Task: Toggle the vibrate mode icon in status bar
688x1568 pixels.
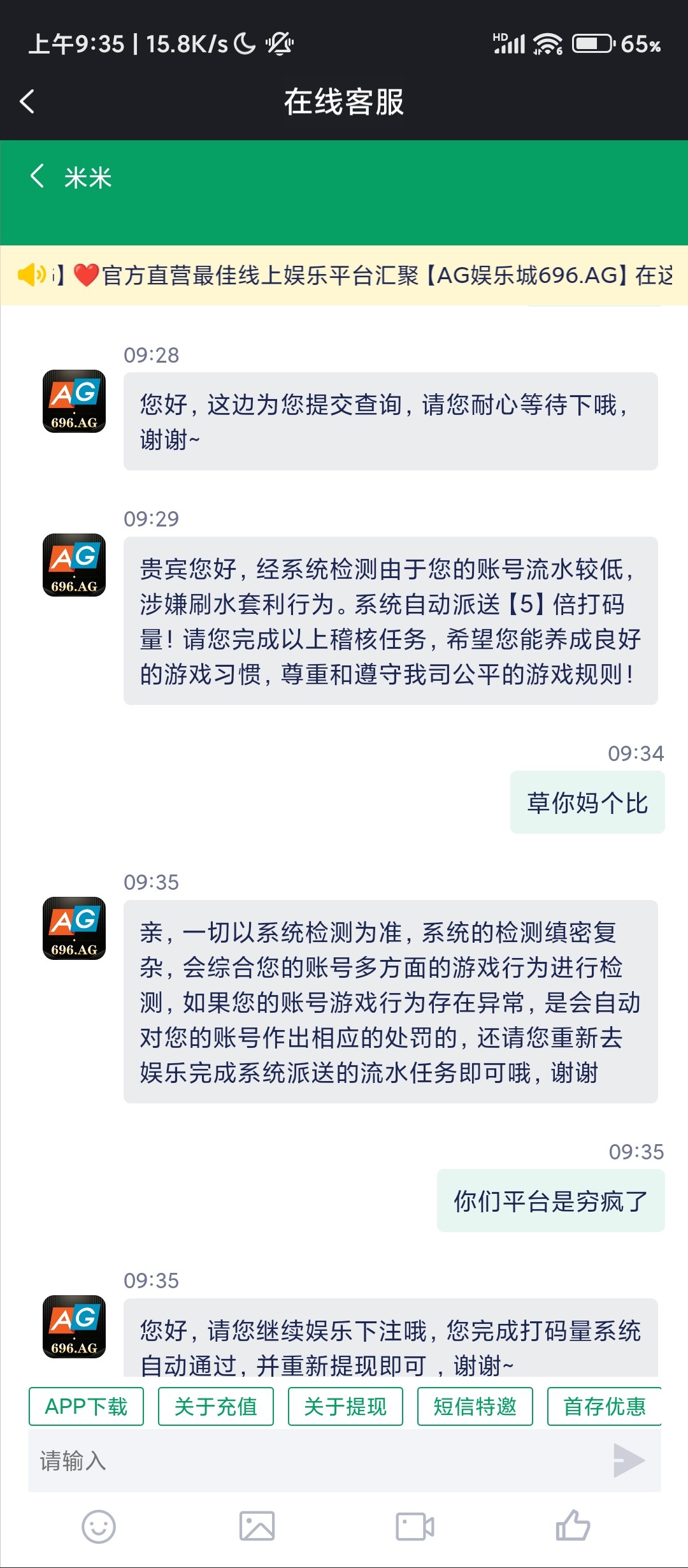Action: 278,42
